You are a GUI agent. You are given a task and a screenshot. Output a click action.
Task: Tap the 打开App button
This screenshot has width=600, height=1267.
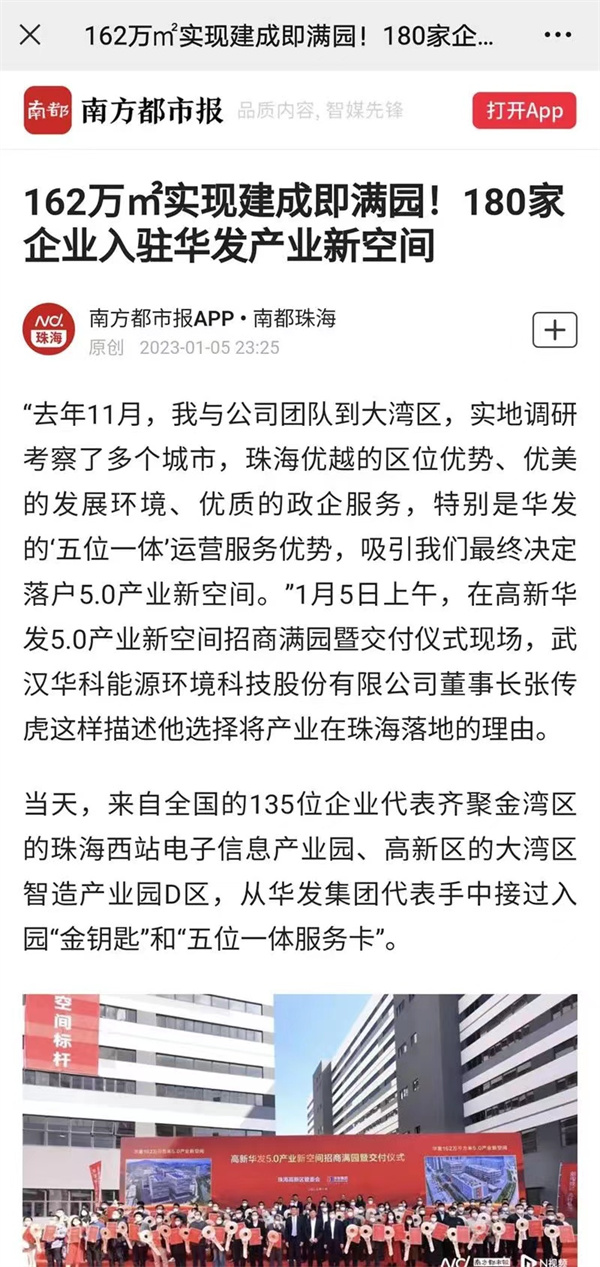[525, 111]
